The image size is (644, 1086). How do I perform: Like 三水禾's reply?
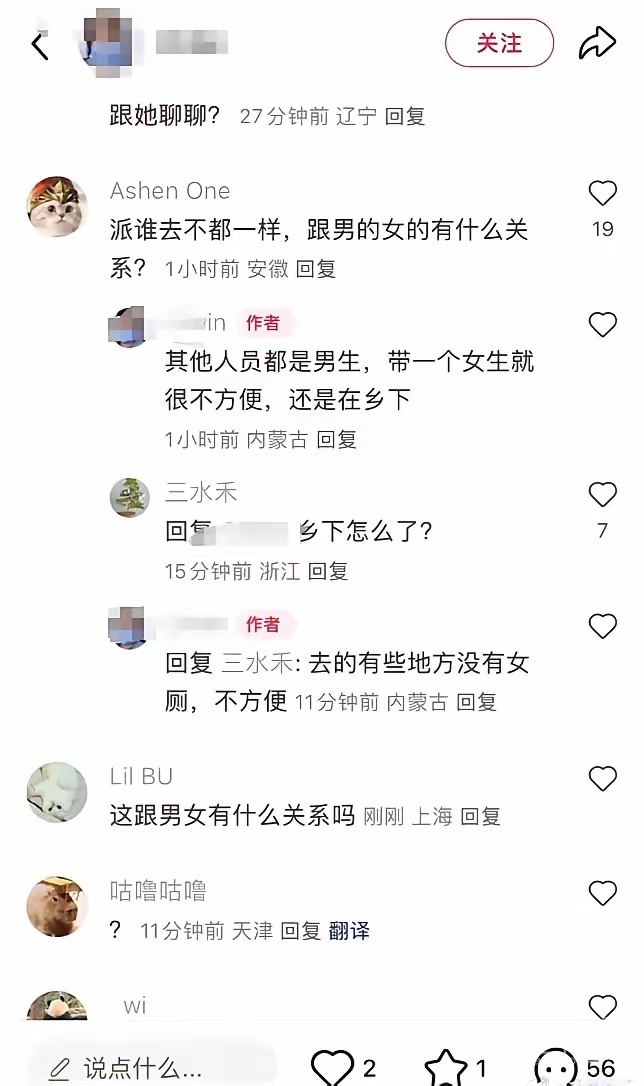[x=602, y=494]
